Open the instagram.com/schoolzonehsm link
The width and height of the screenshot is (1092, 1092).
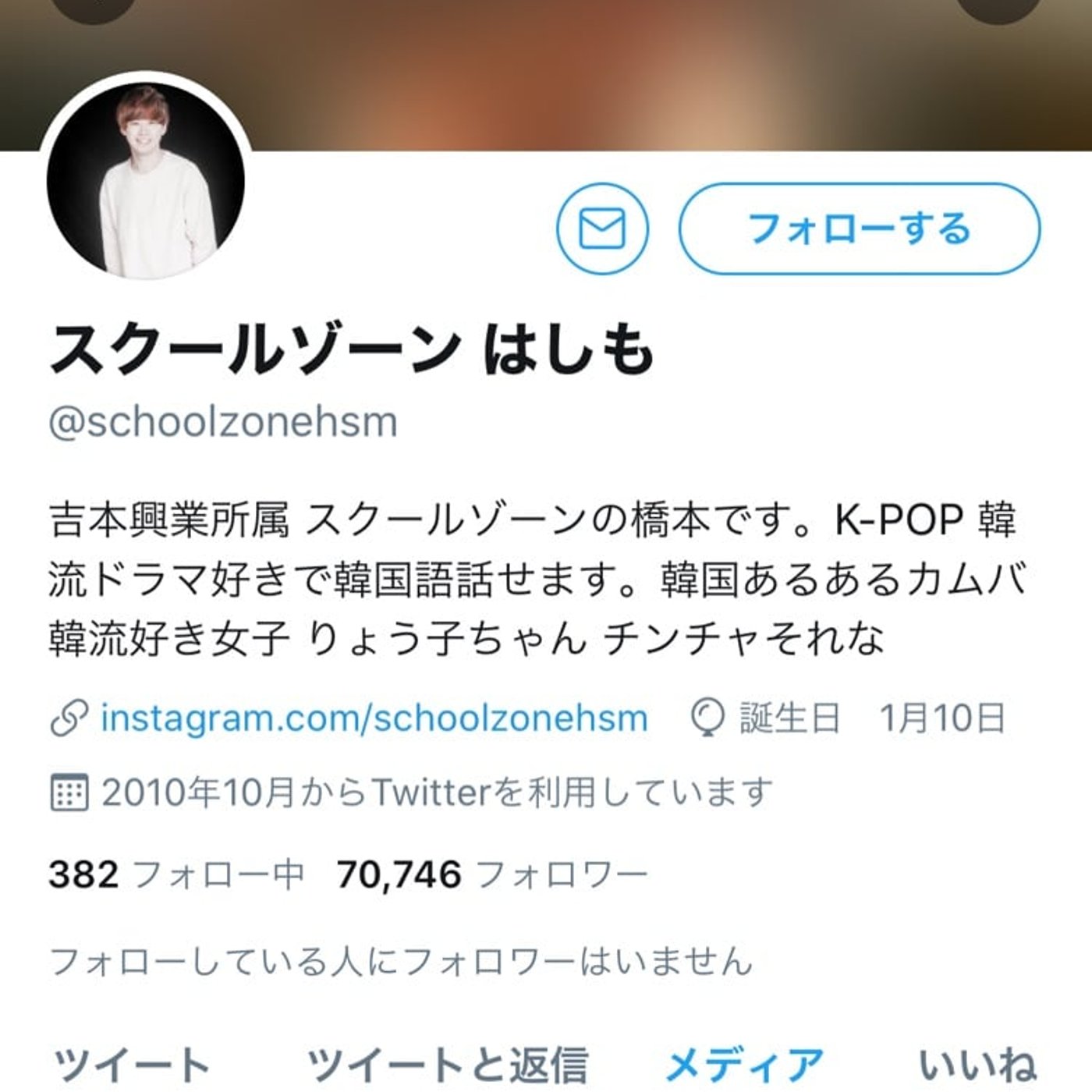(x=374, y=718)
